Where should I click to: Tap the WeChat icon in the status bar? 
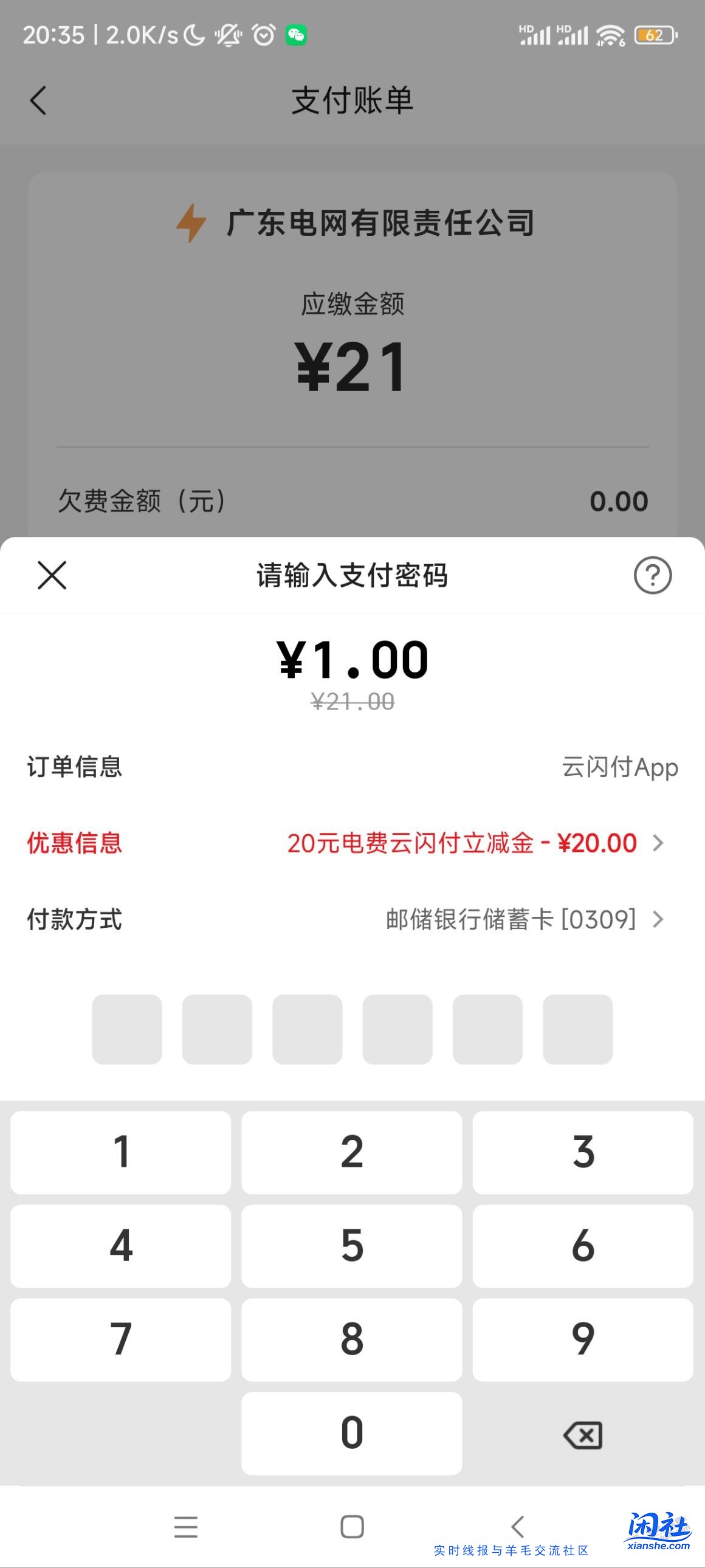[296, 35]
